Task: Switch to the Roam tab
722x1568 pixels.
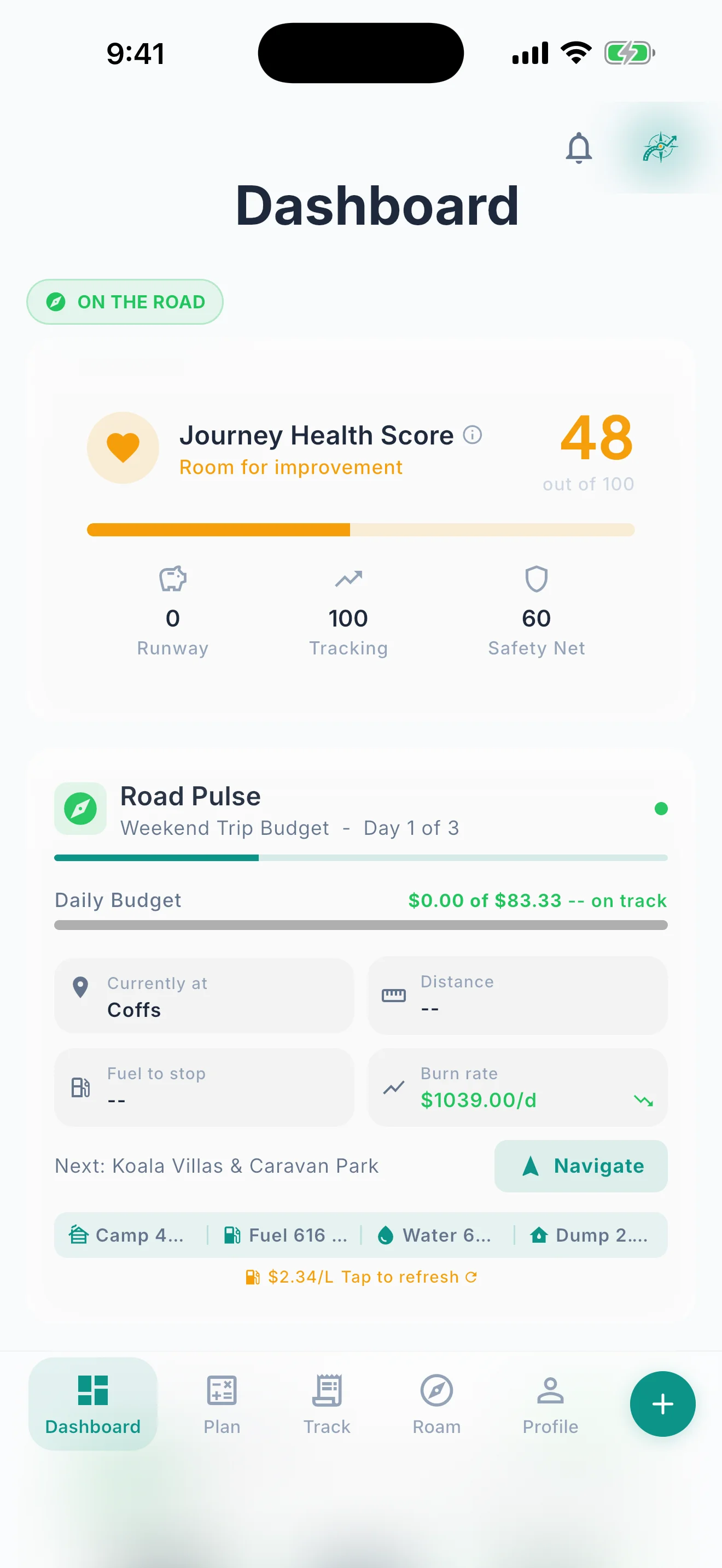Action: 436,1403
